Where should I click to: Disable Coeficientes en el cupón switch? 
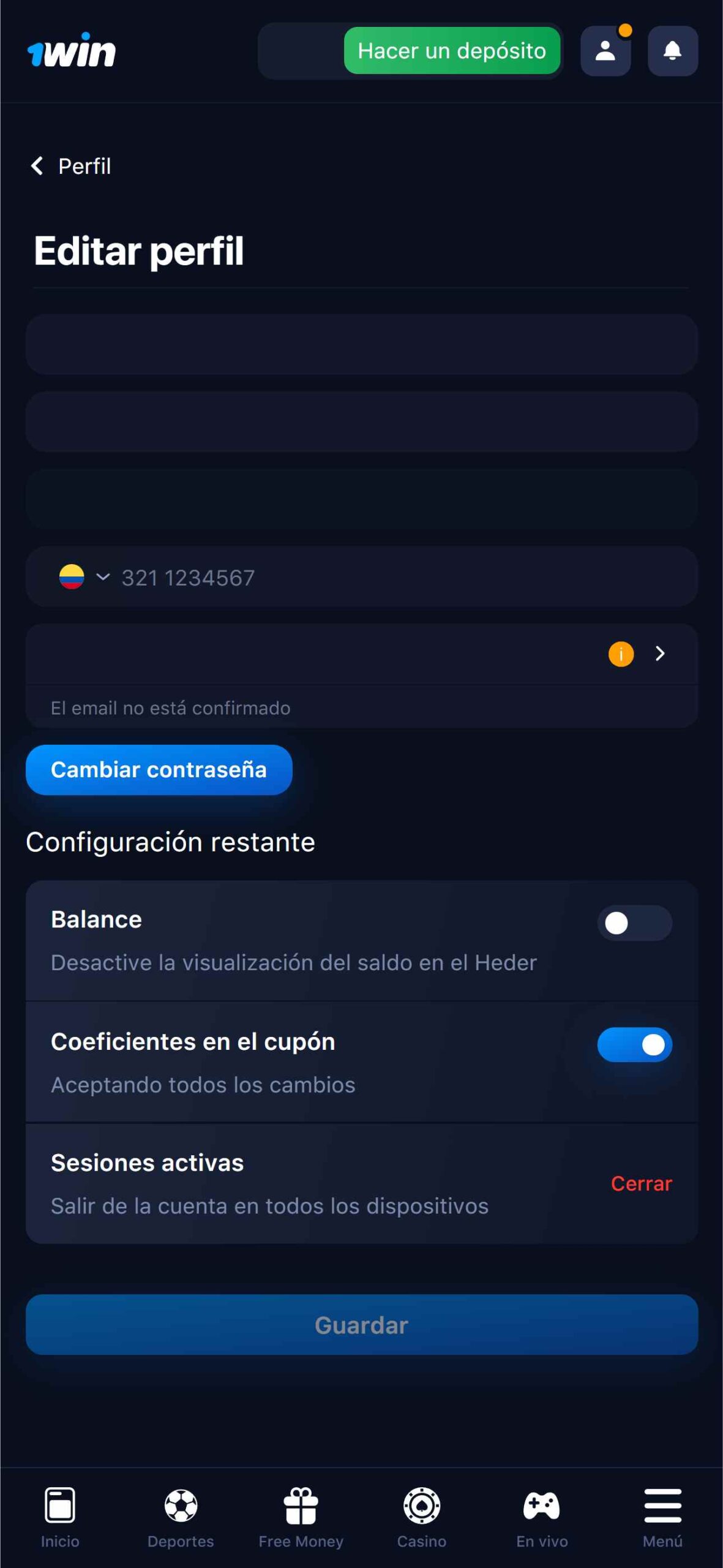click(635, 1044)
